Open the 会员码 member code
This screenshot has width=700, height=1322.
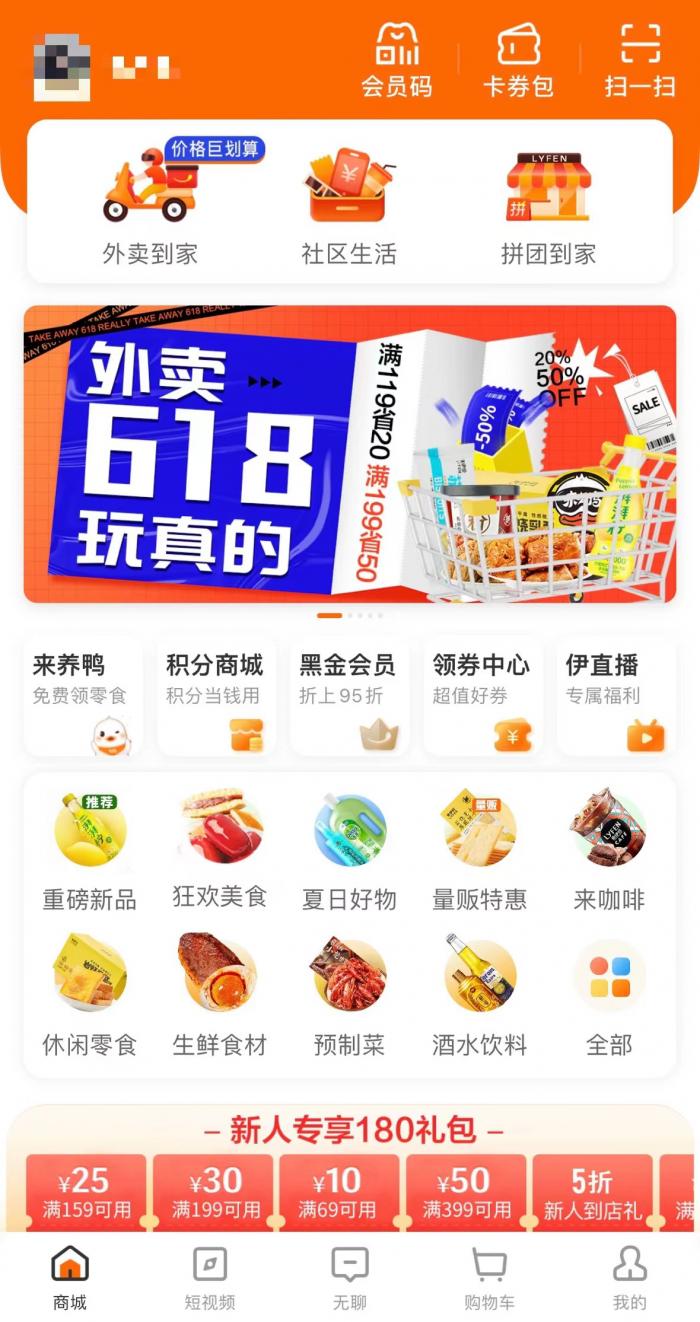point(397,60)
